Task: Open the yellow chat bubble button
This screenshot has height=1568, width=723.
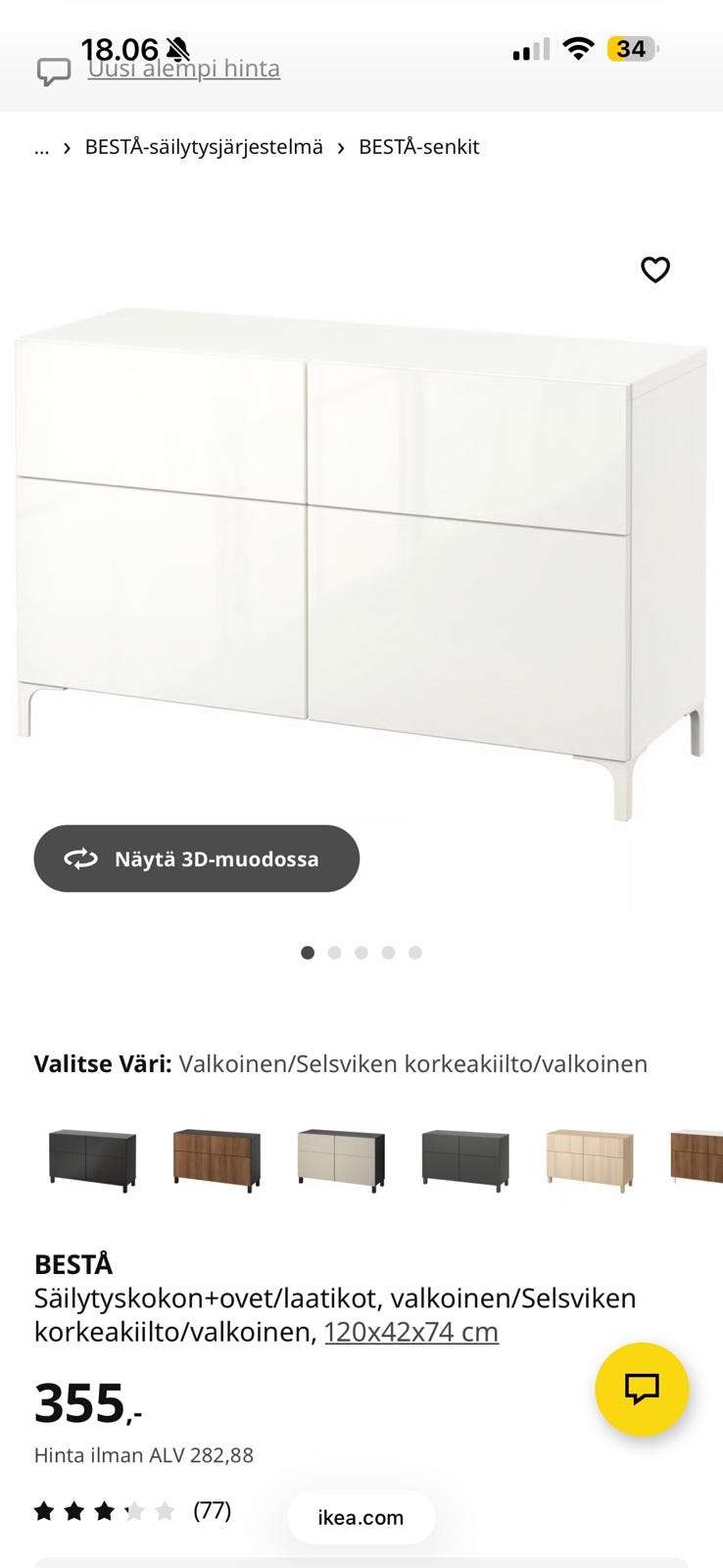Action: point(642,1389)
